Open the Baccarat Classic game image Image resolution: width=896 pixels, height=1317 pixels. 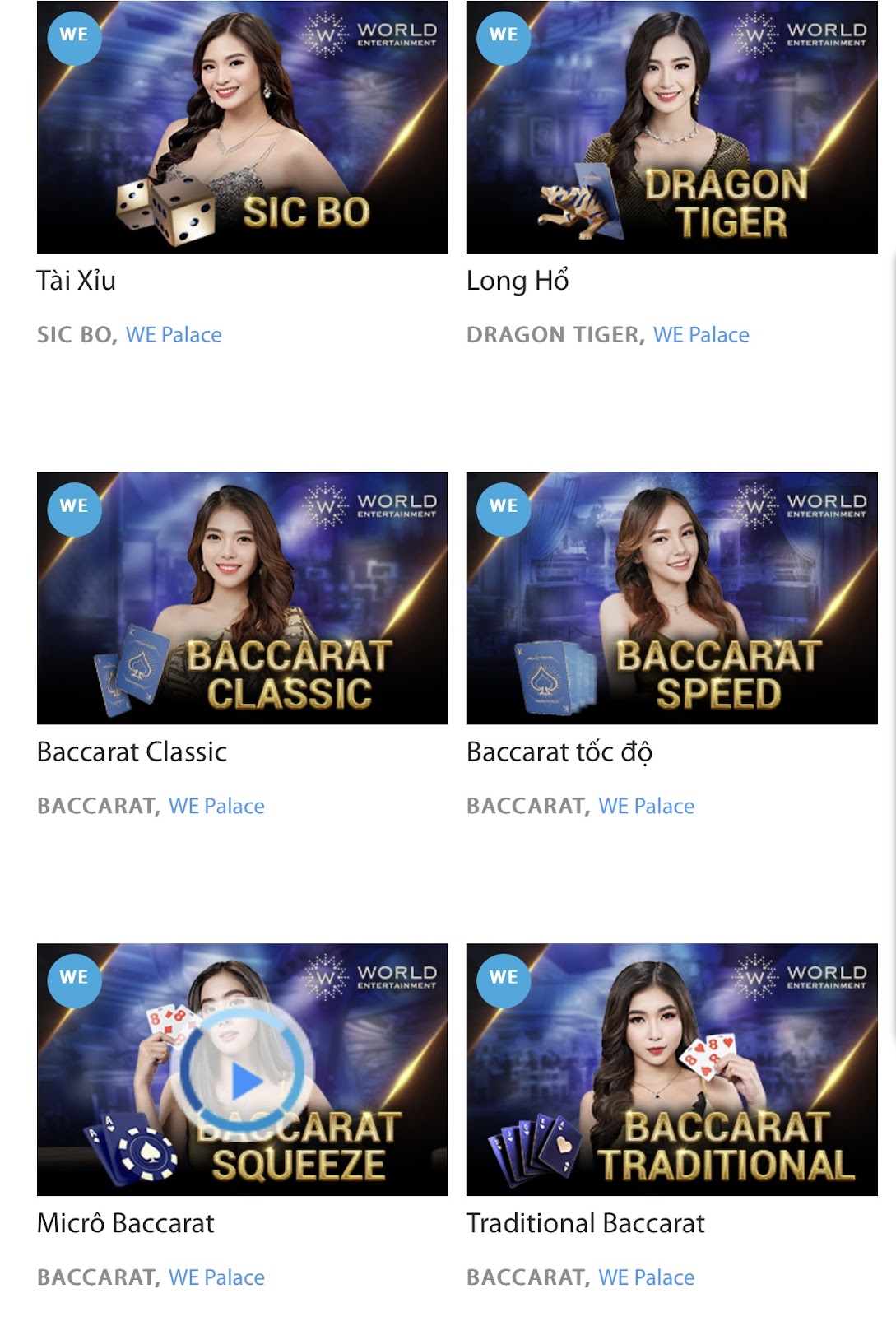point(242,598)
